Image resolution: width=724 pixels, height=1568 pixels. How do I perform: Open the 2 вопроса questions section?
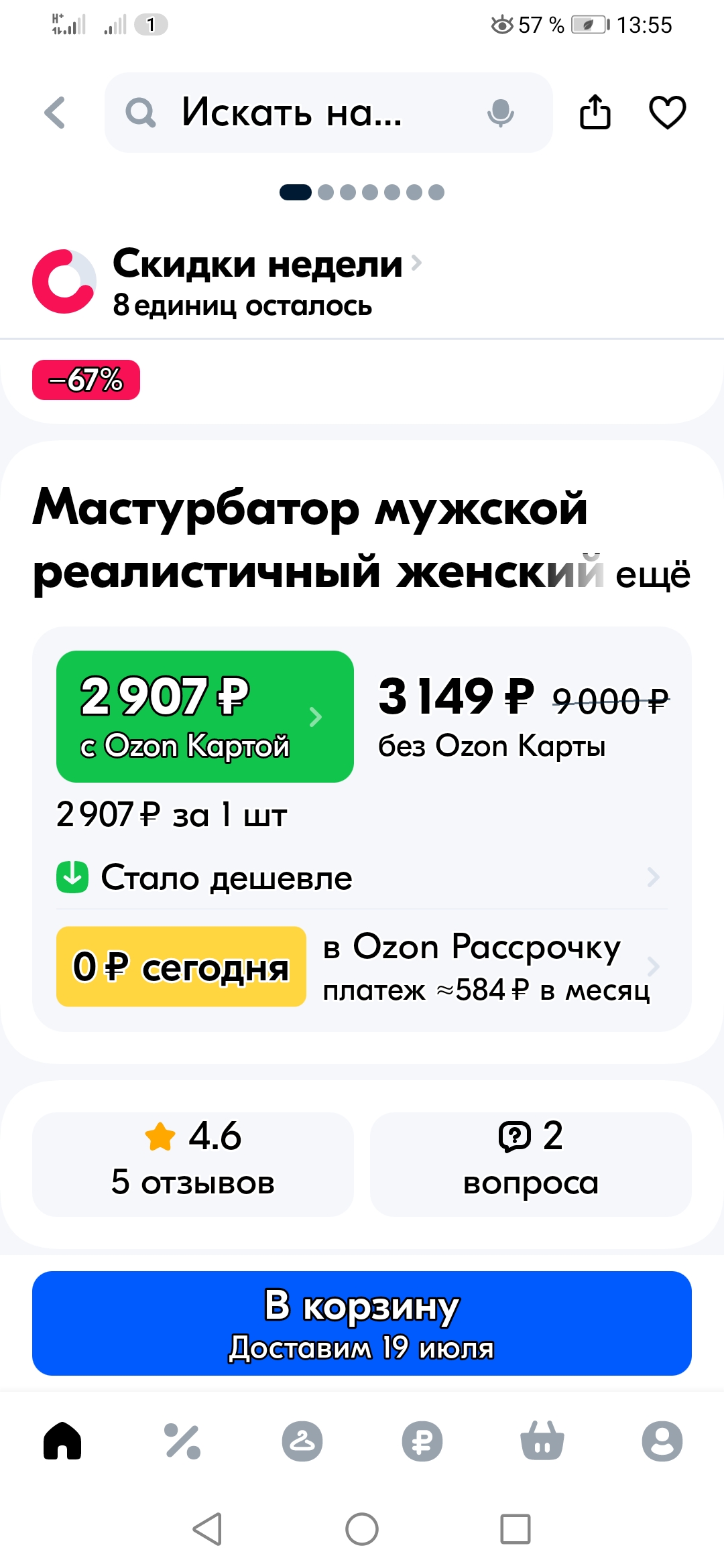[x=531, y=1164]
